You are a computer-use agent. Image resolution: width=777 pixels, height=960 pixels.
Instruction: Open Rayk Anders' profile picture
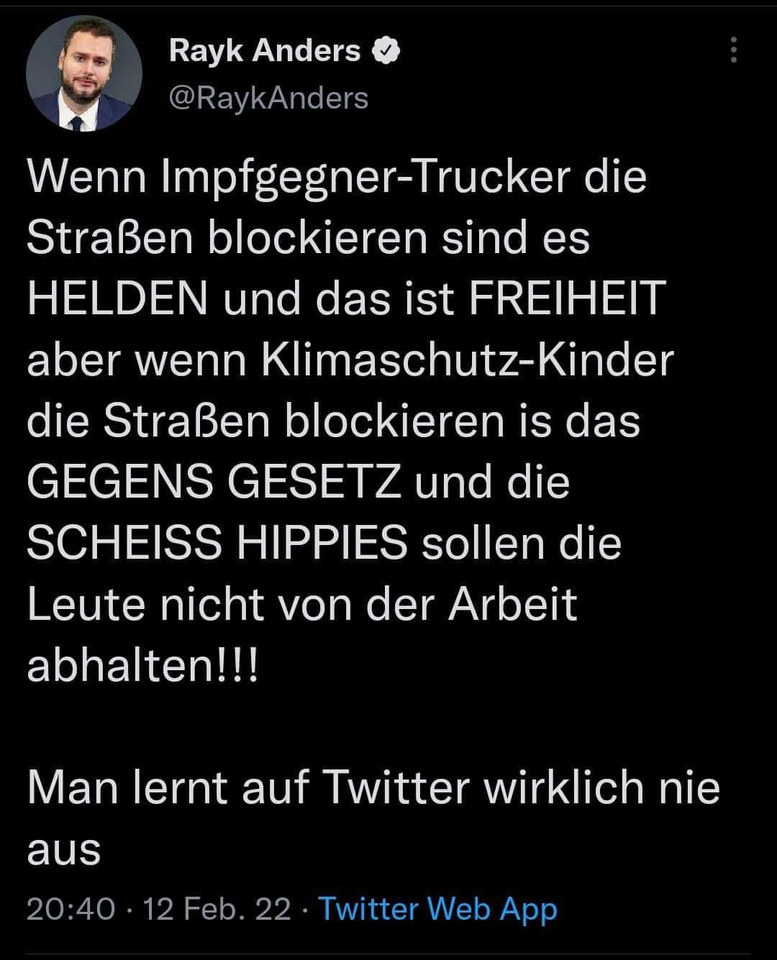tap(84, 73)
